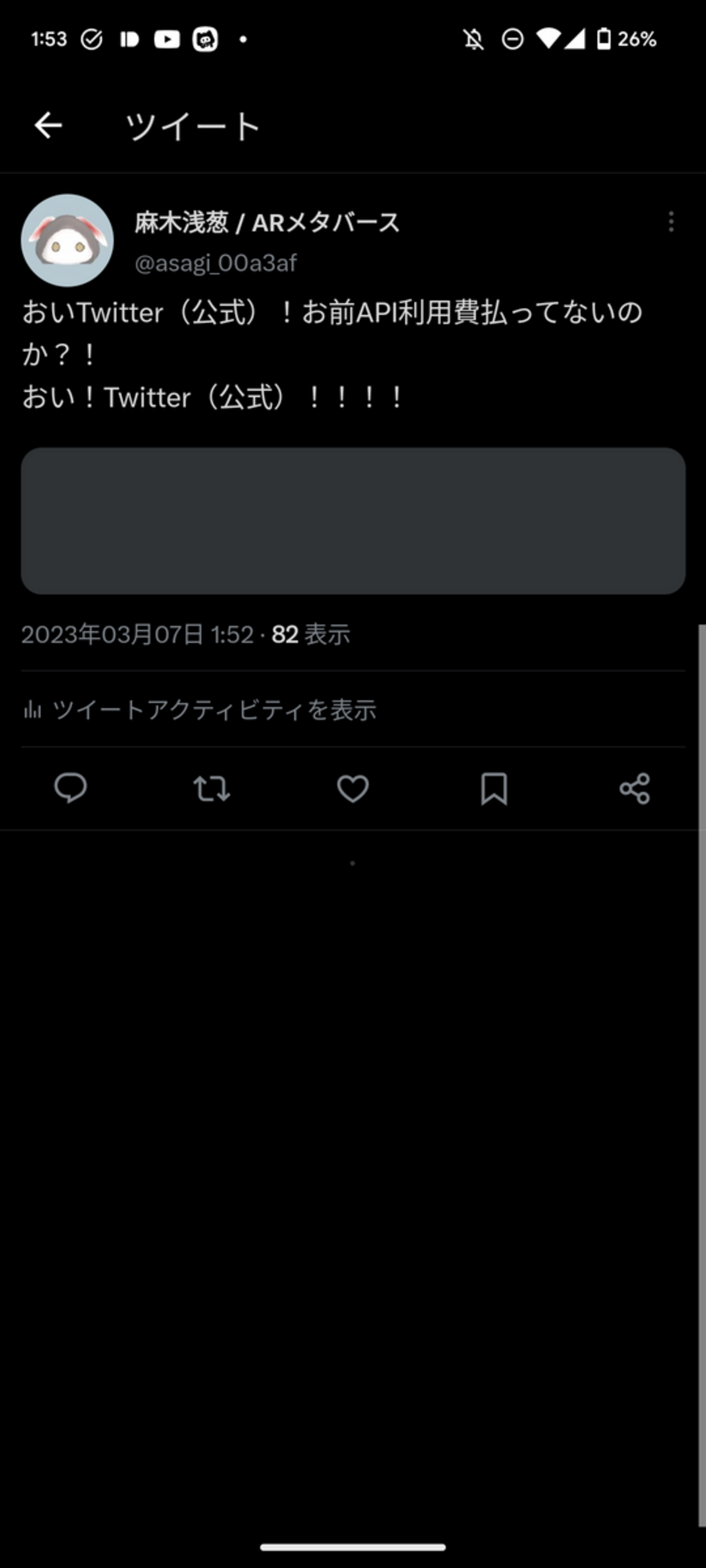This screenshot has height=1568, width=706.
Task: Open the grey quoted card under the tweet
Action: pos(352,521)
